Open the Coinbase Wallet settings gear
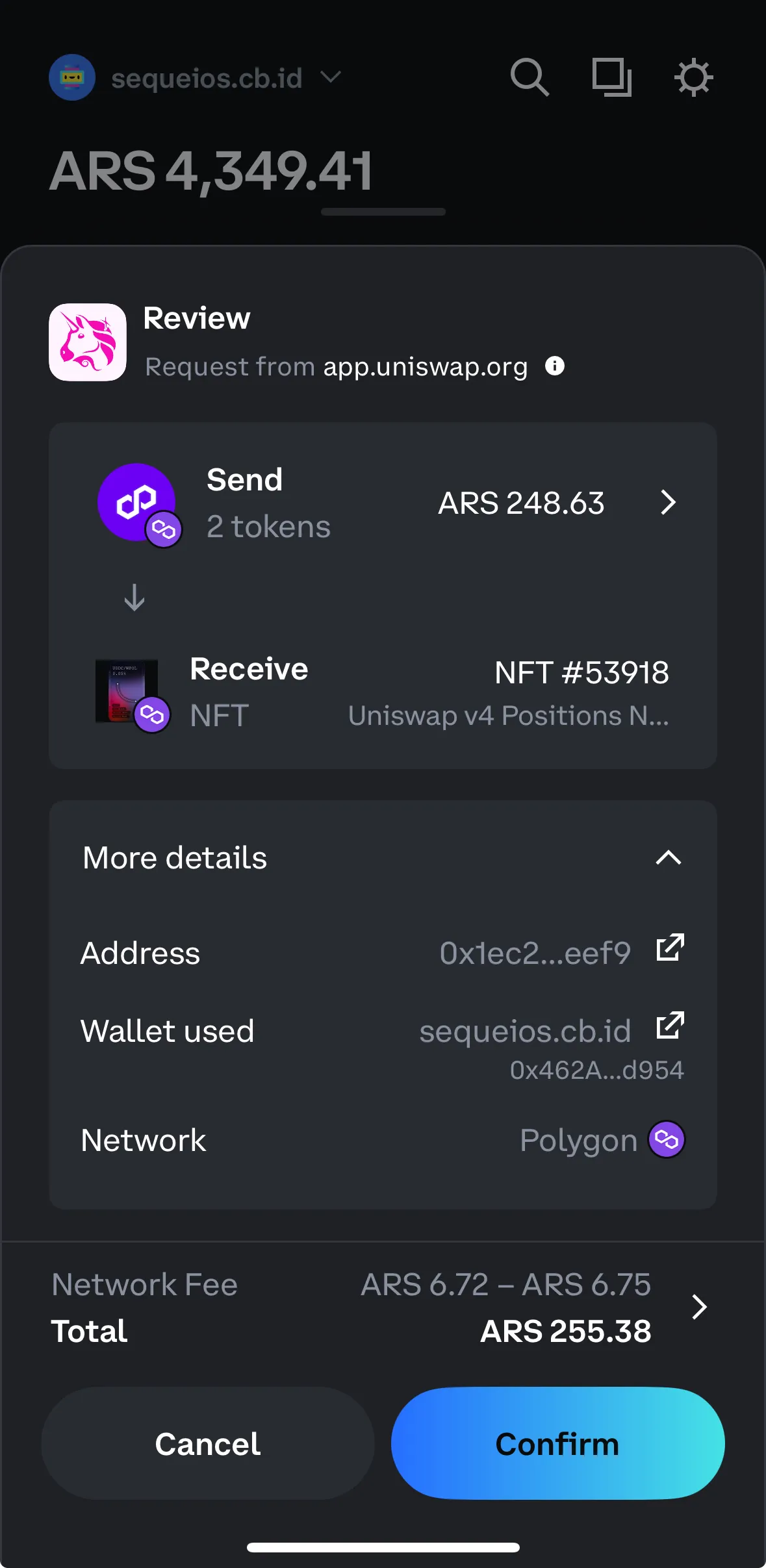 pos(694,77)
